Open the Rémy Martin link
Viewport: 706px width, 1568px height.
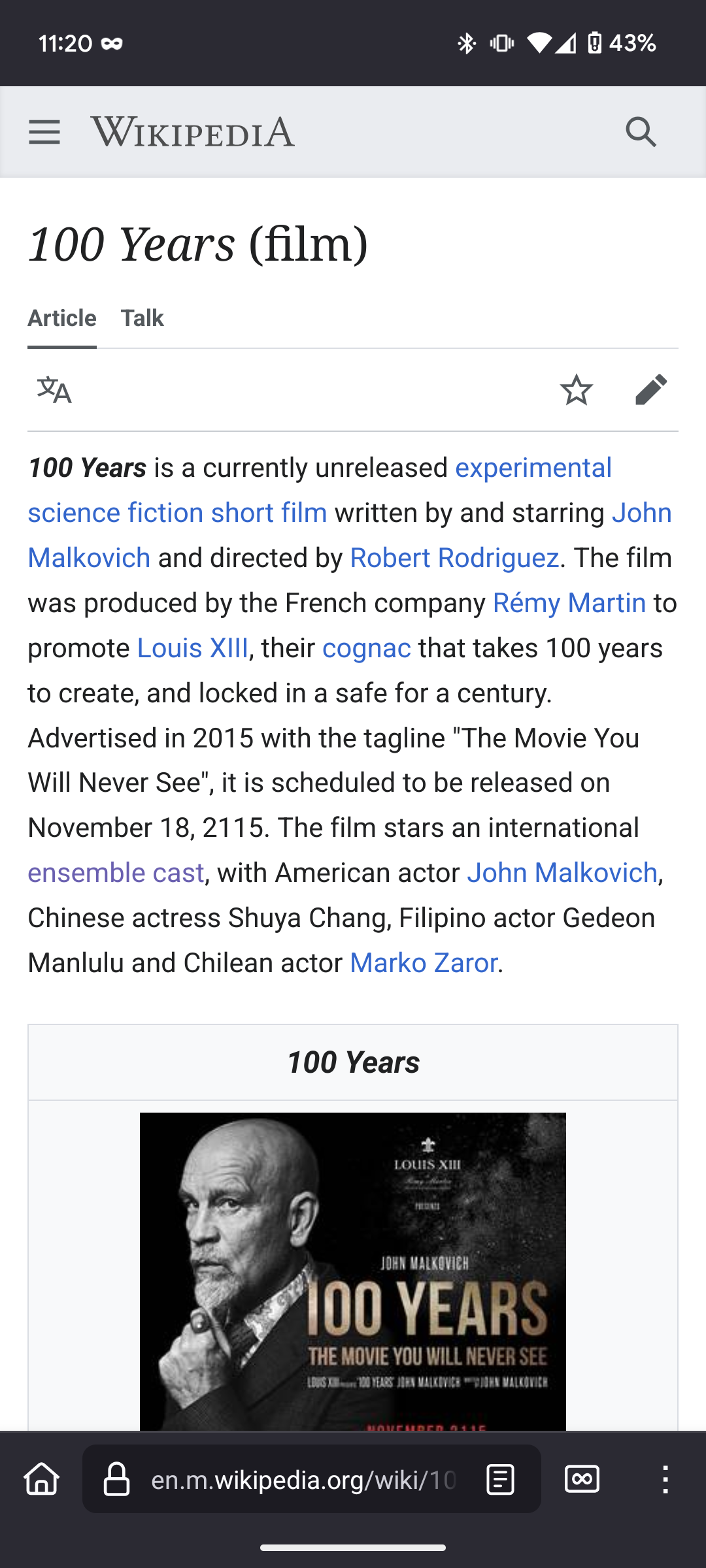[x=569, y=603]
